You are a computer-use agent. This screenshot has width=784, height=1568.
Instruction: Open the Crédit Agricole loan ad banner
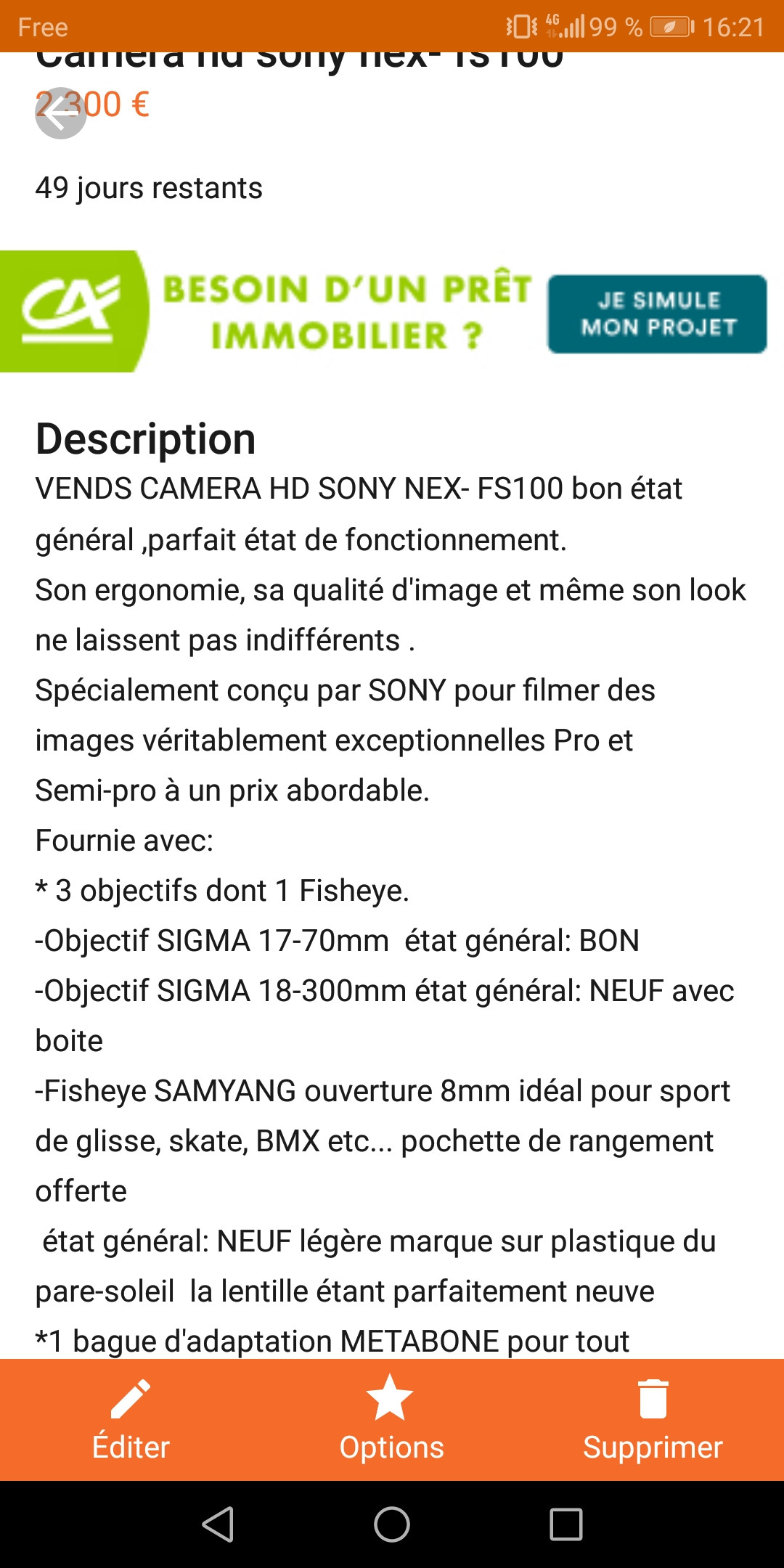tap(392, 311)
